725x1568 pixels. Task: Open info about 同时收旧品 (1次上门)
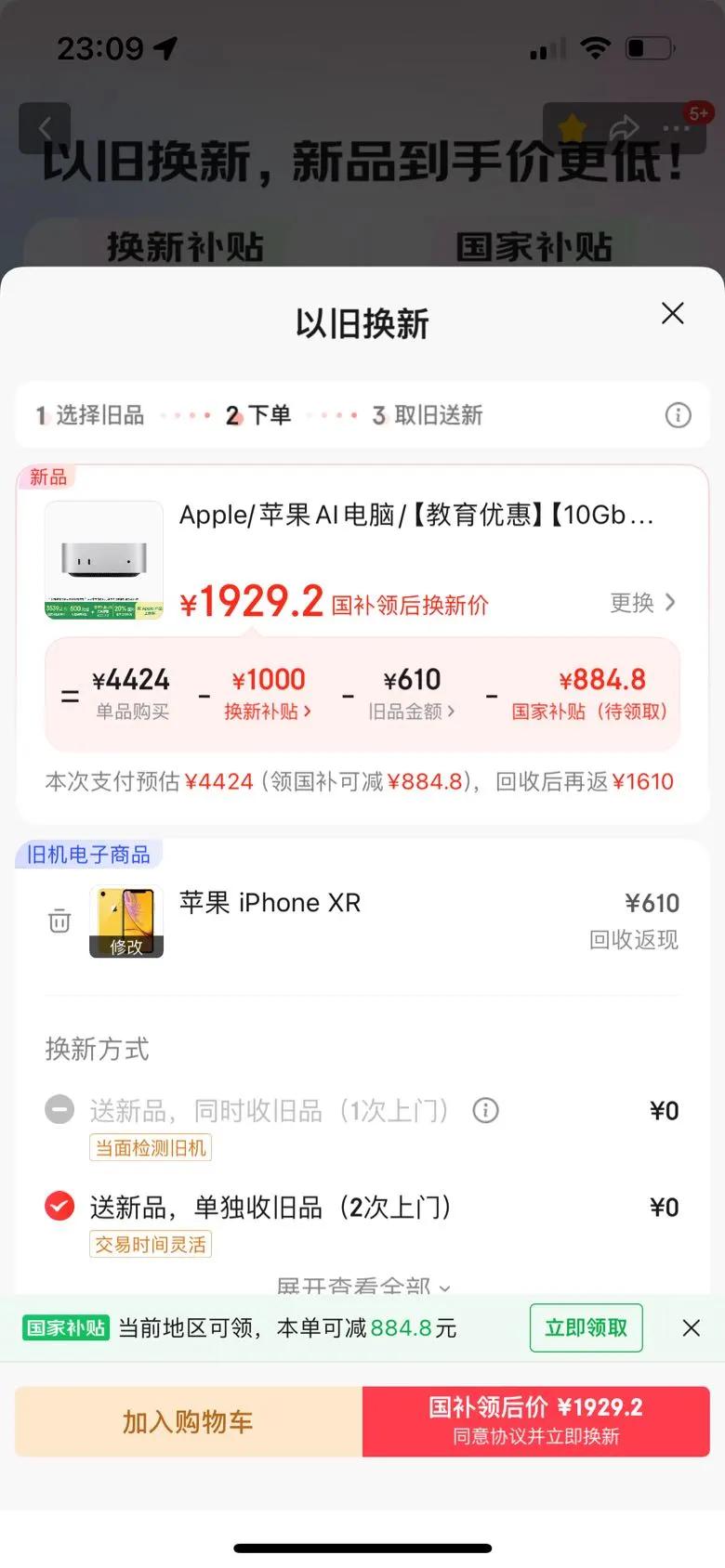(485, 1110)
